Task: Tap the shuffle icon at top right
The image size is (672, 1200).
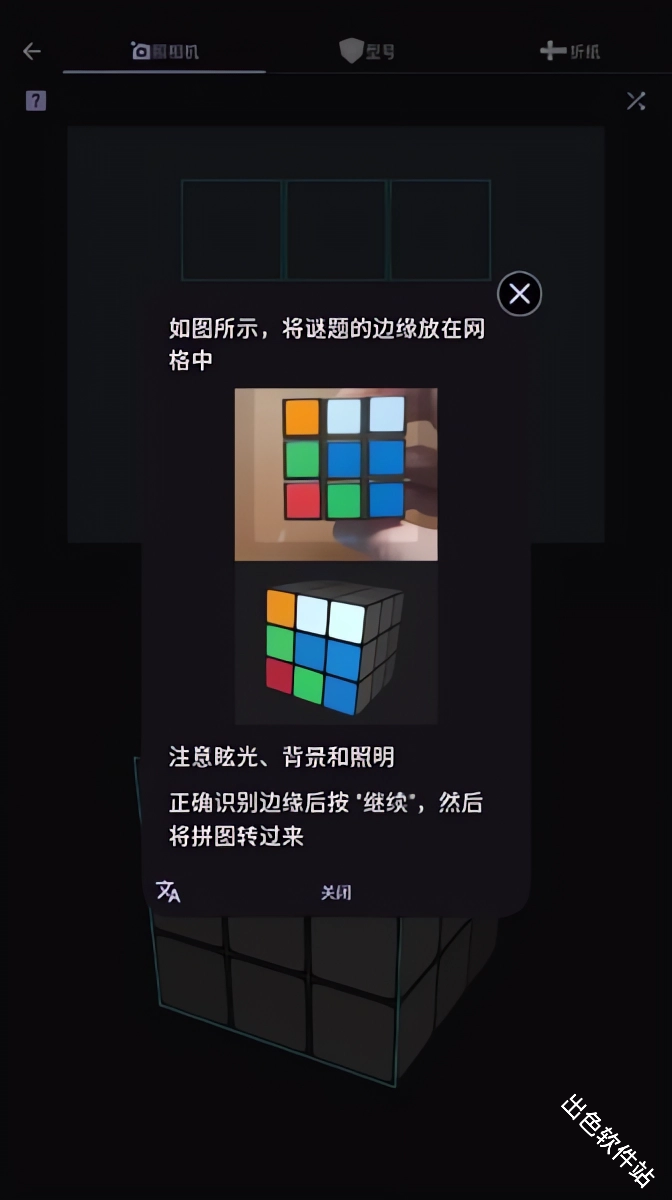Action: tap(636, 101)
